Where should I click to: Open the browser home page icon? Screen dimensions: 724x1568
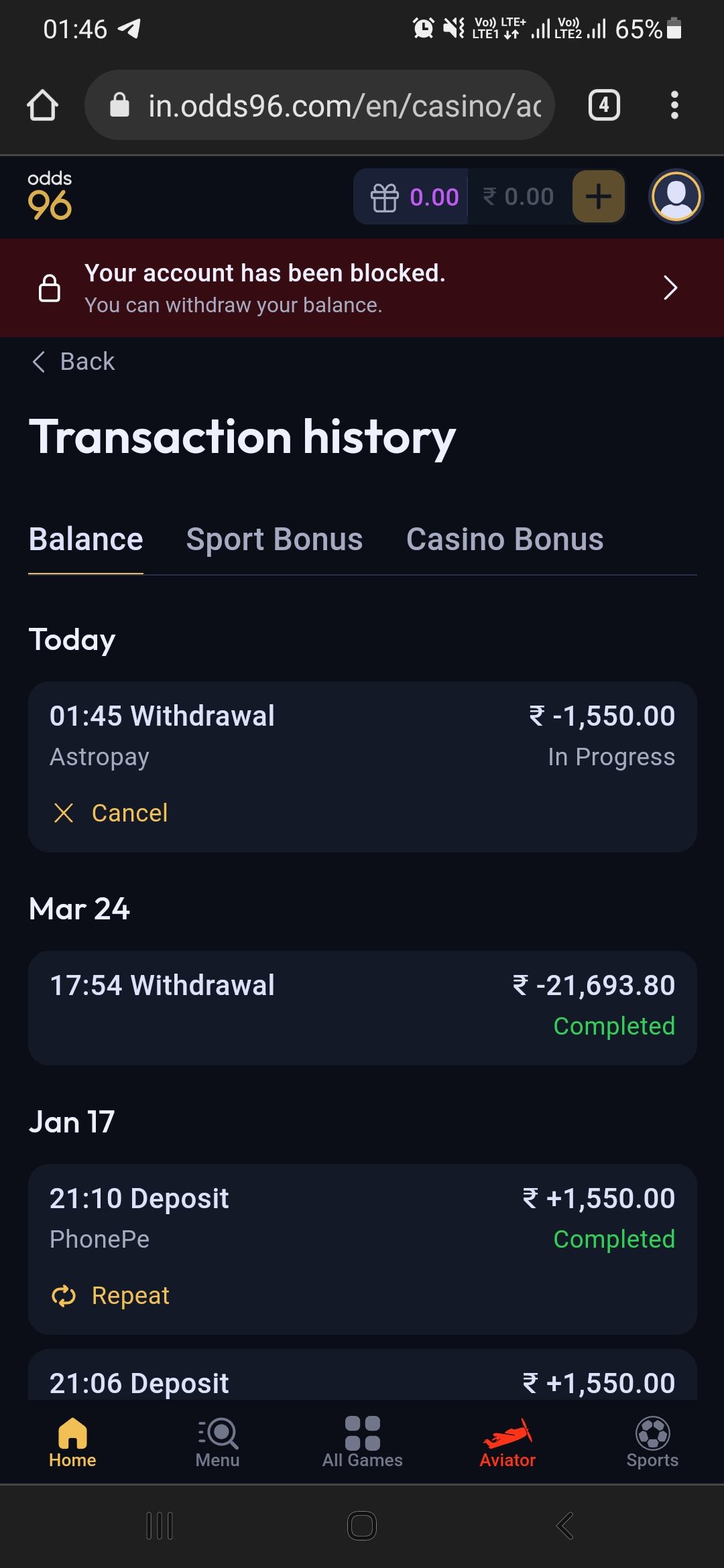coord(42,105)
